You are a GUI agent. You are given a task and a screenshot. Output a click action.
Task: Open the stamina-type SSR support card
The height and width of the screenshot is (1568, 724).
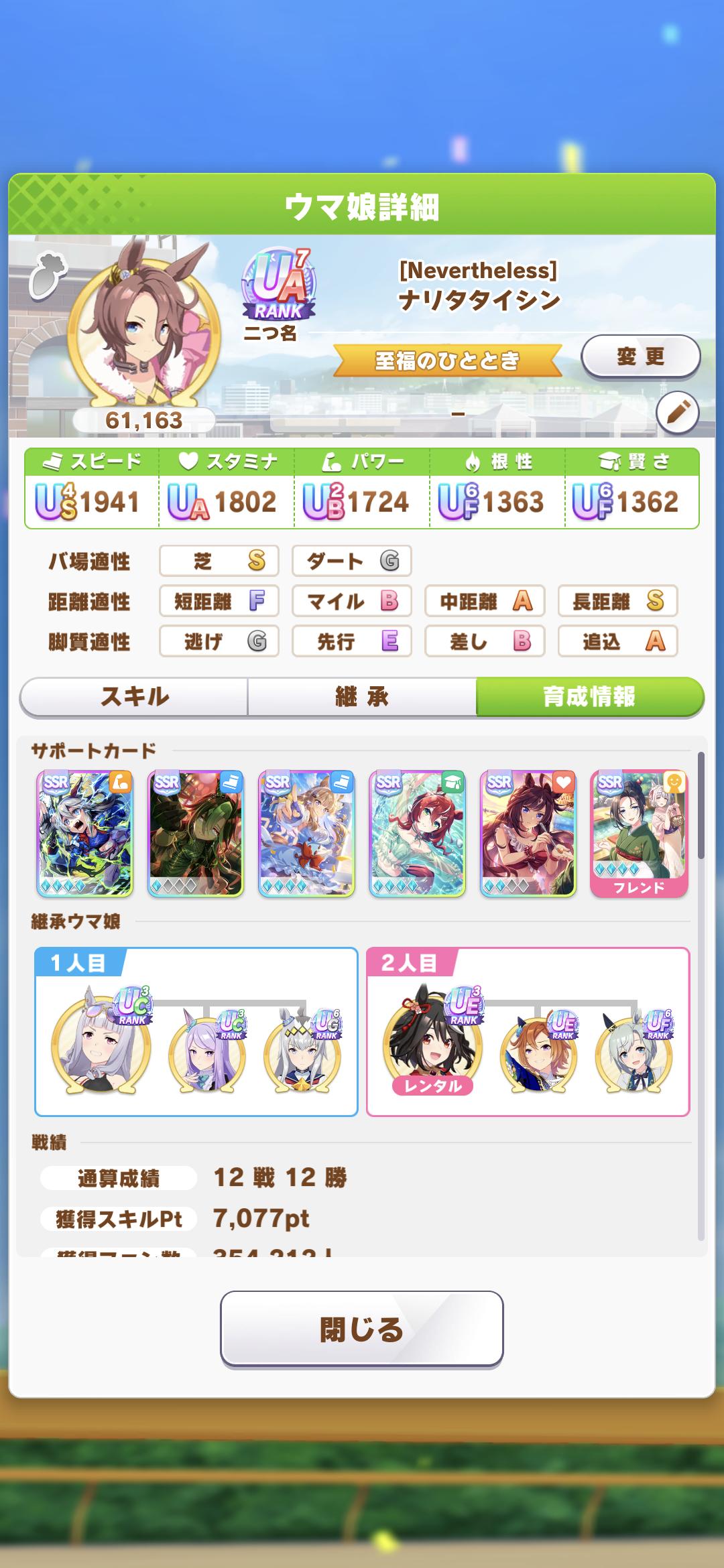click(x=528, y=834)
